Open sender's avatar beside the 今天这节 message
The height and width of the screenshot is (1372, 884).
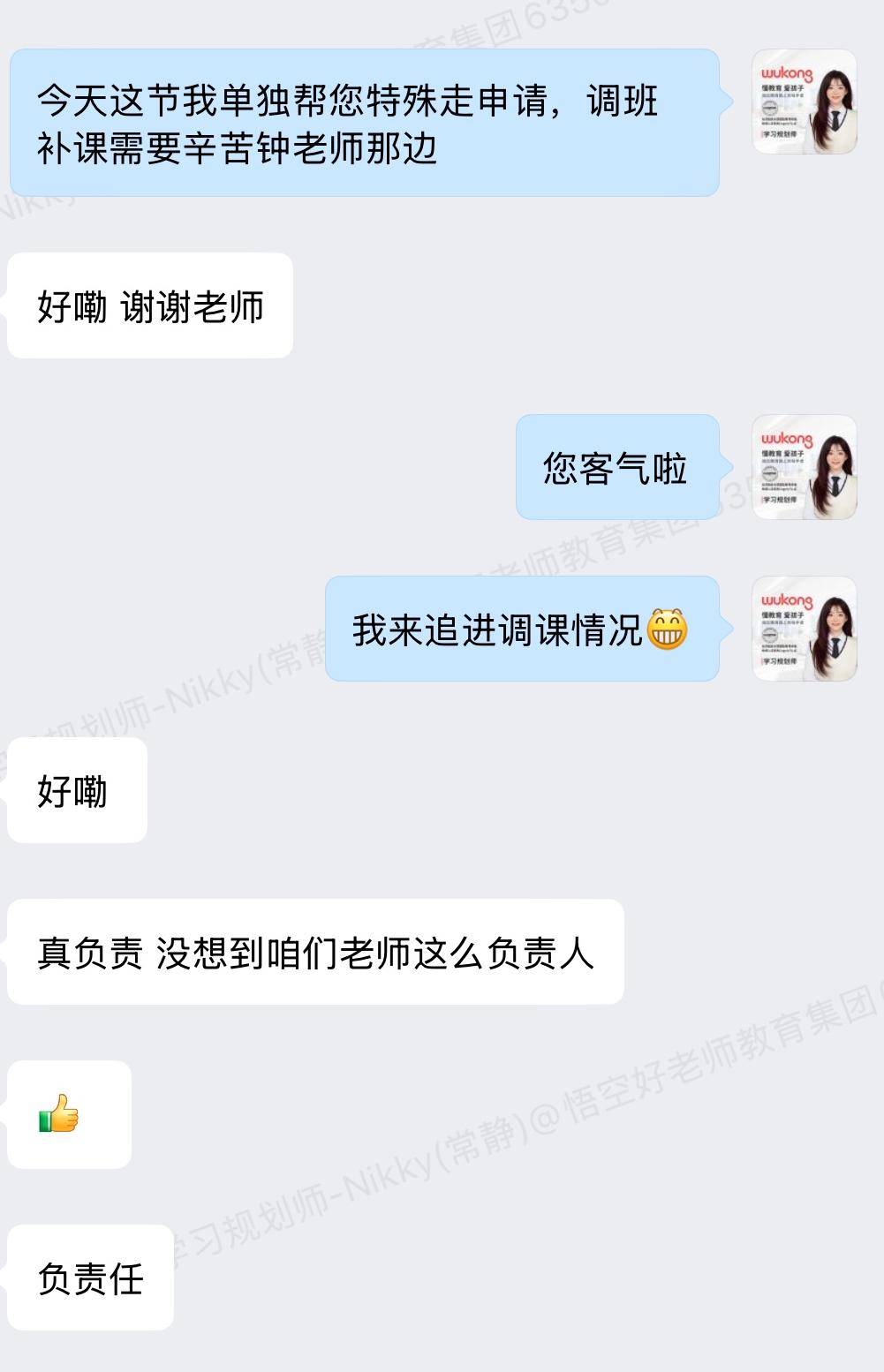804,102
